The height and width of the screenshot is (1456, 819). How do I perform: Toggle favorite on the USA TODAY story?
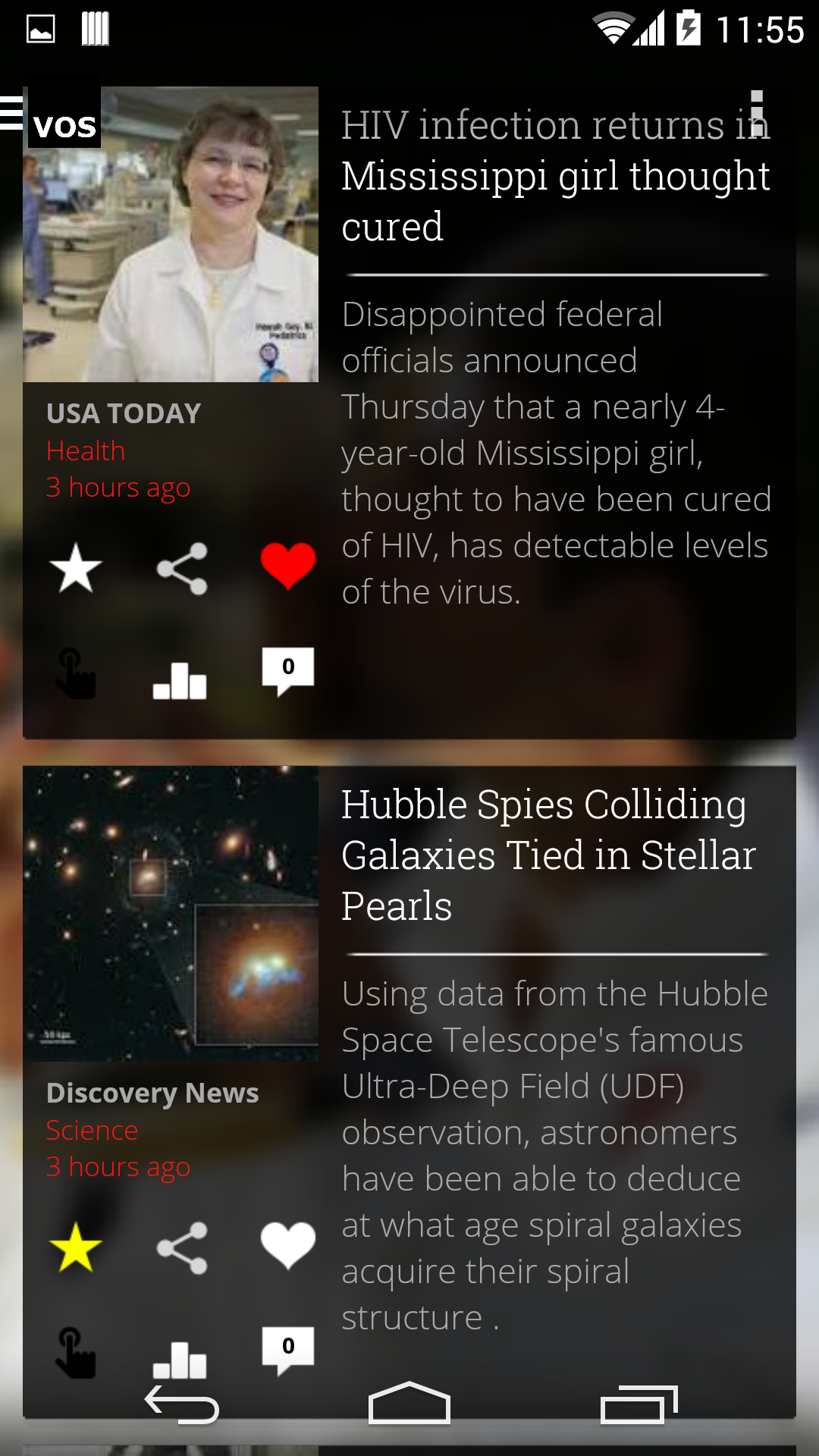point(75,569)
